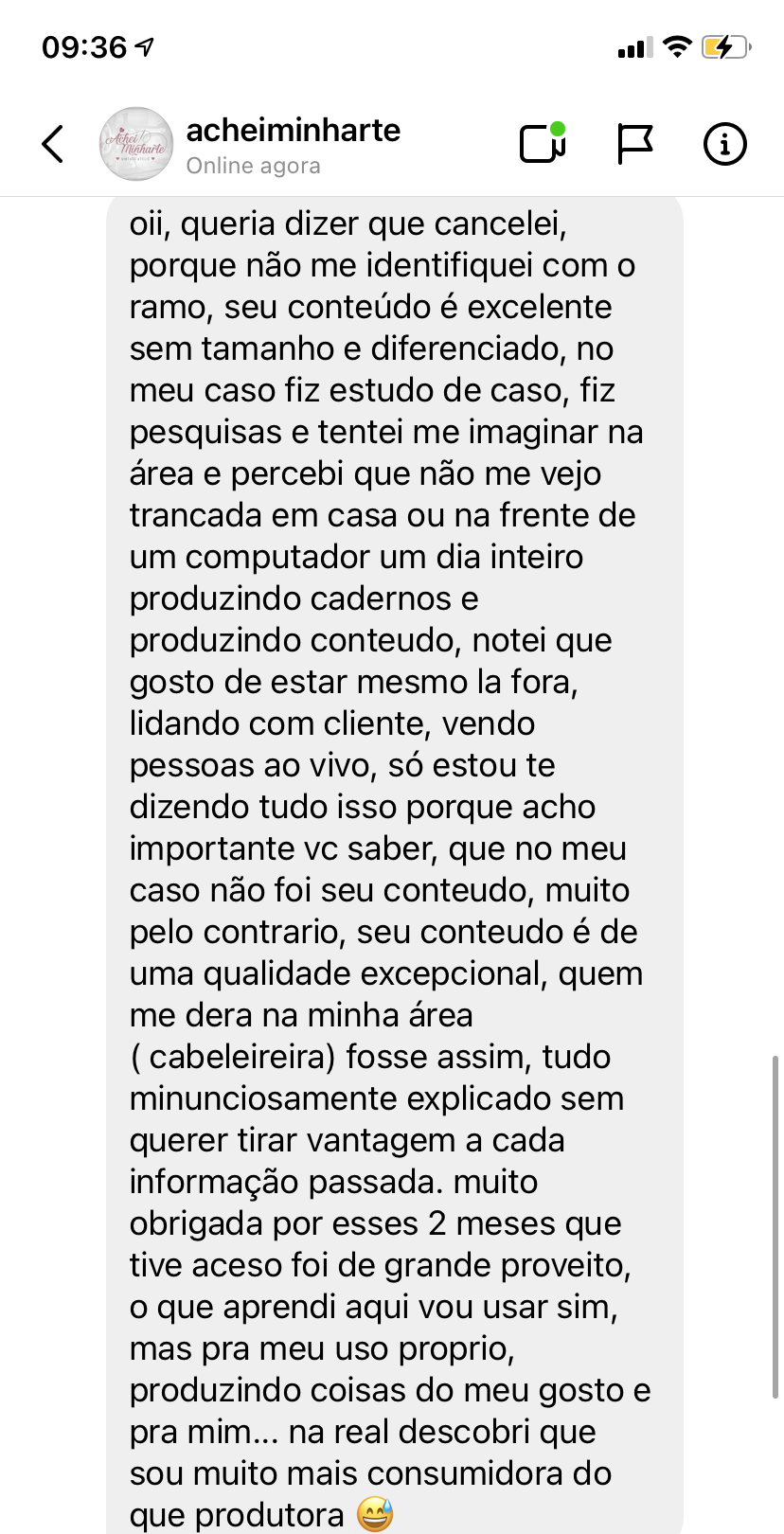
Task: Open acheiminharte's profile picture
Action: [x=136, y=144]
